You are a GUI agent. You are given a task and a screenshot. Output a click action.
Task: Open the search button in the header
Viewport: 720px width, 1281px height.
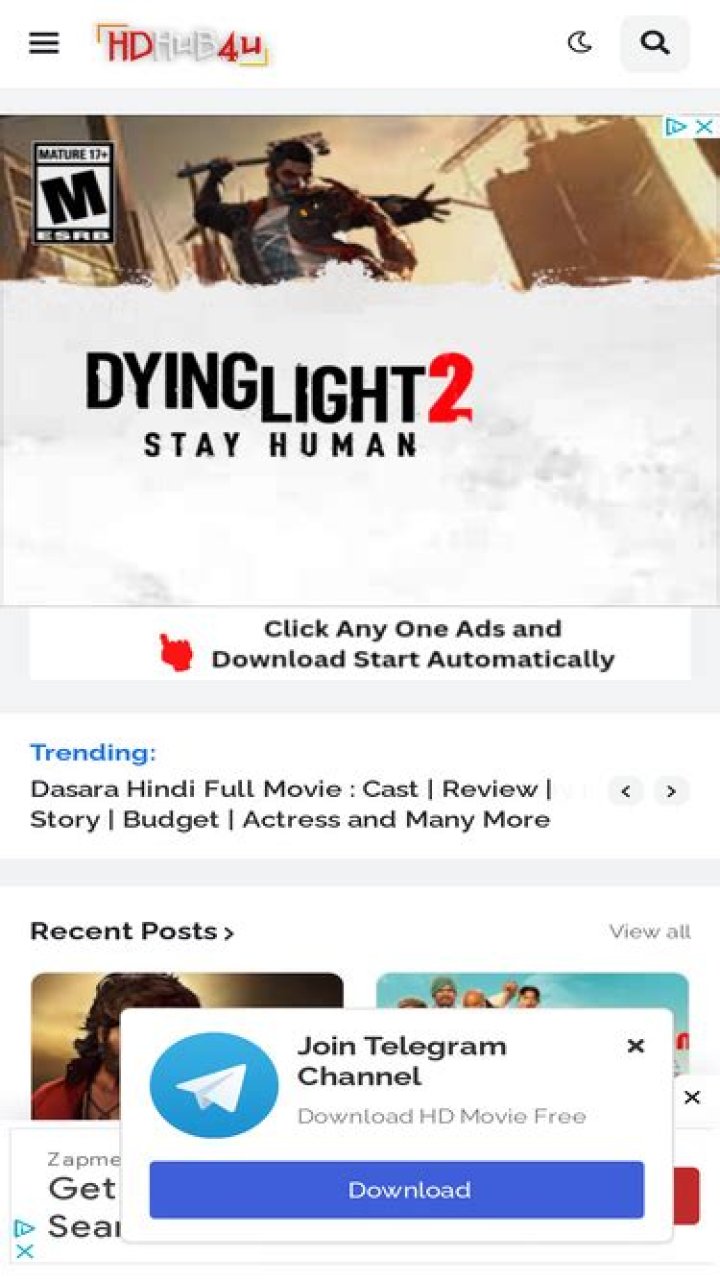655,43
